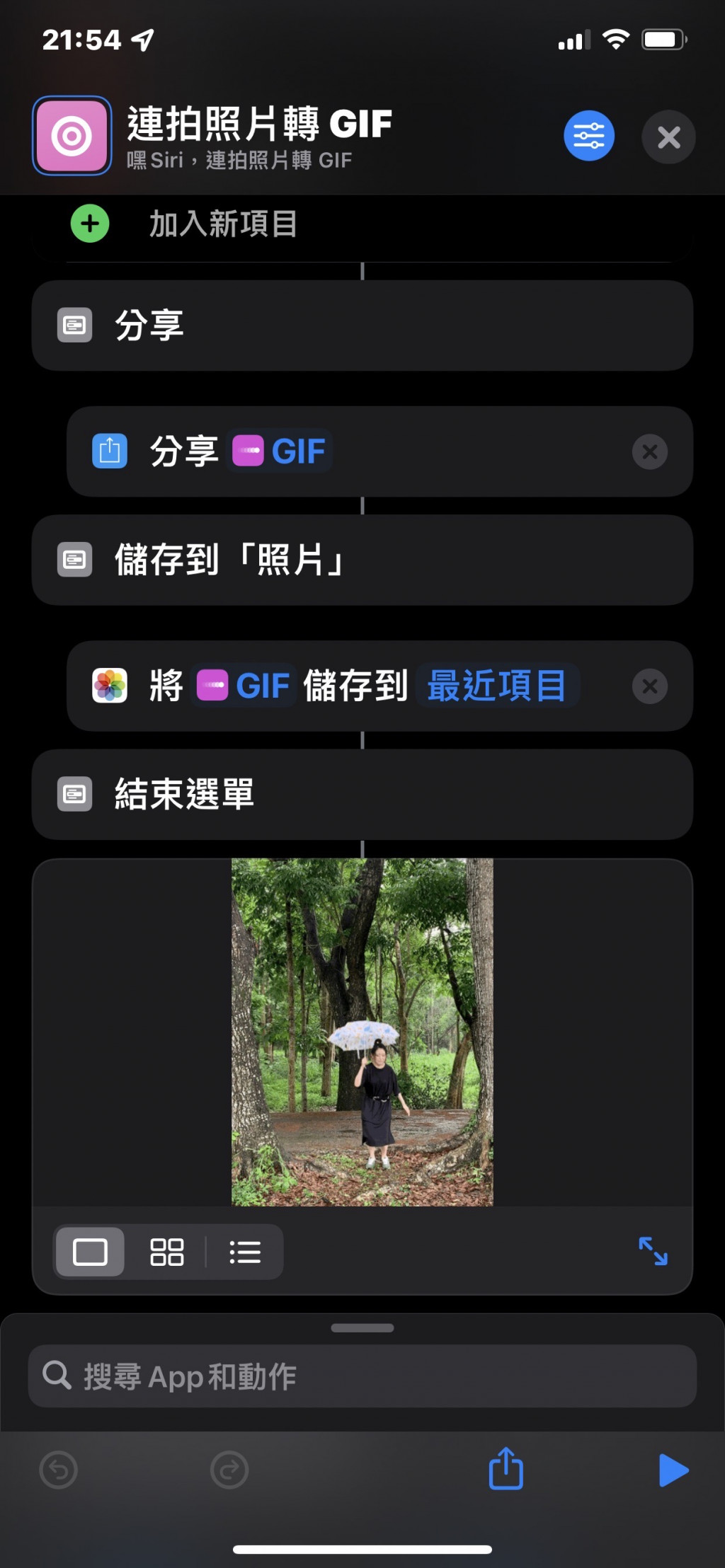
Task: Open the previewed GIF photo
Action: pos(362,1032)
